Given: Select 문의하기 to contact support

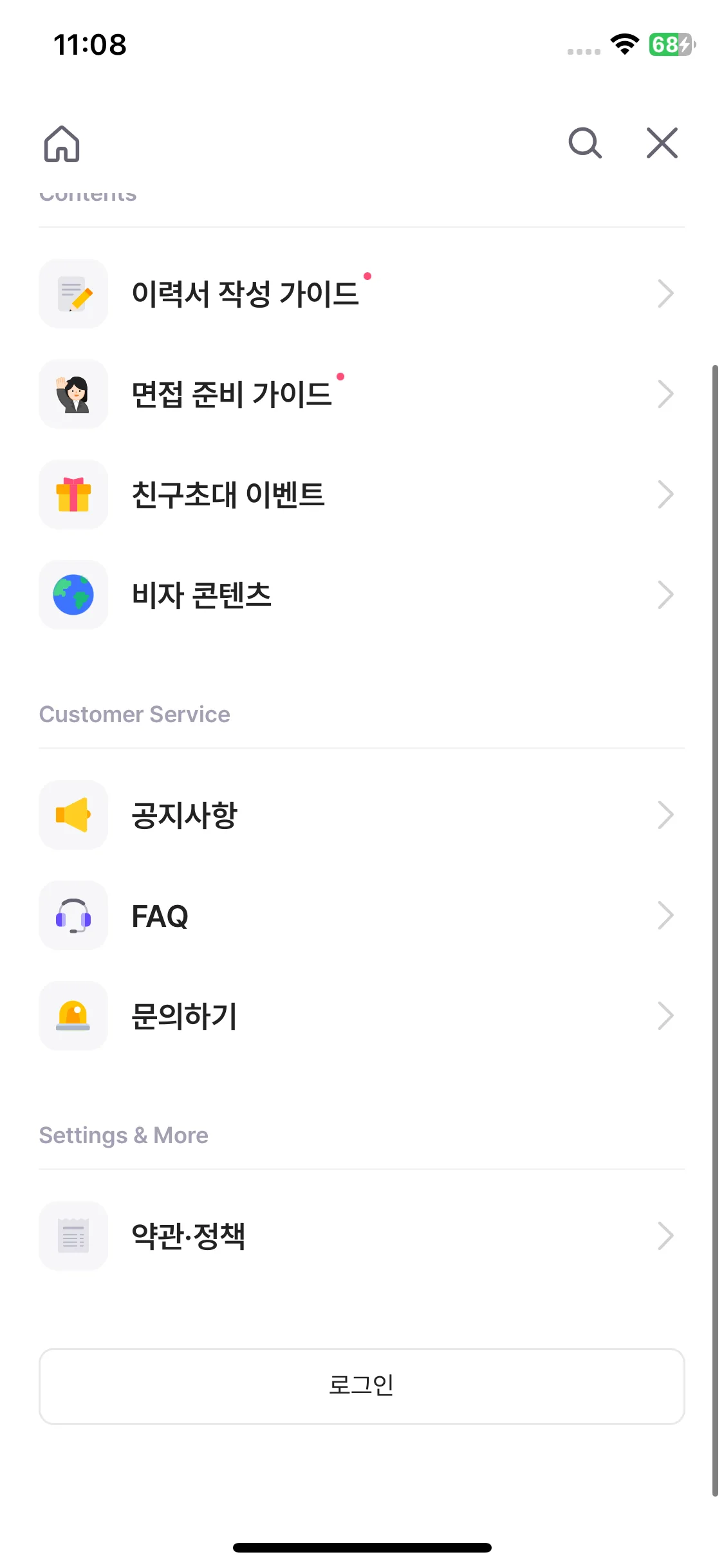Looking at the screenshot, I should coord(360,1016).
